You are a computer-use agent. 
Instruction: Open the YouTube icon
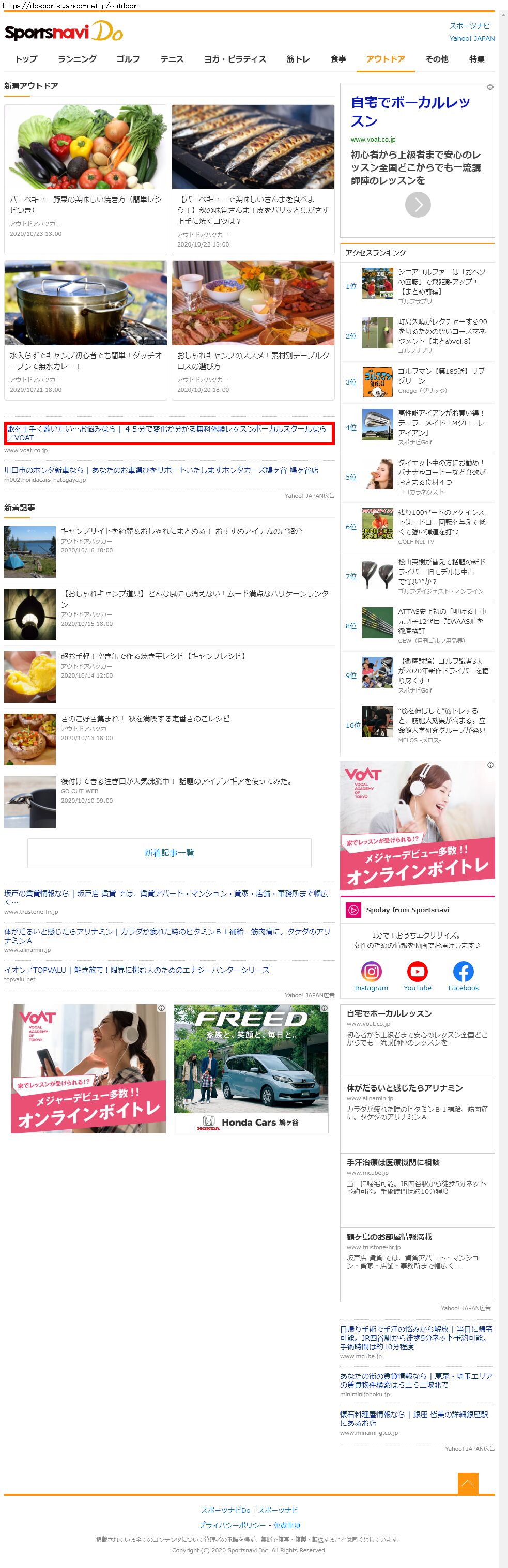(x=418, y=972)
